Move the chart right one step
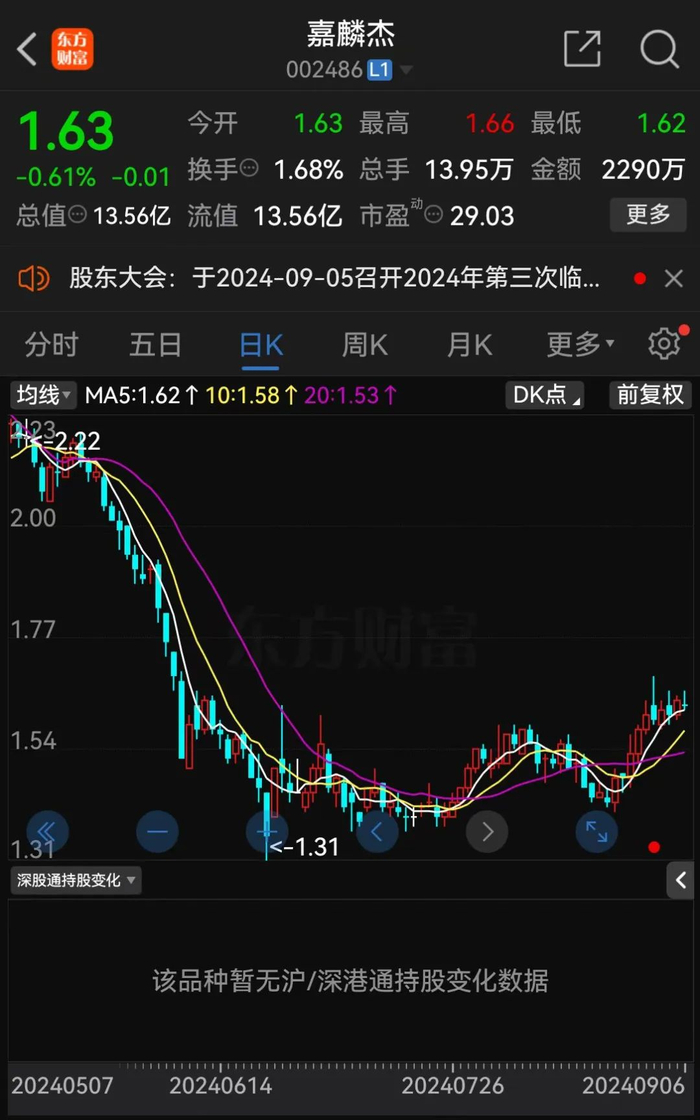The width and height of the screenshot is (700, 1120). pos(487,831)
